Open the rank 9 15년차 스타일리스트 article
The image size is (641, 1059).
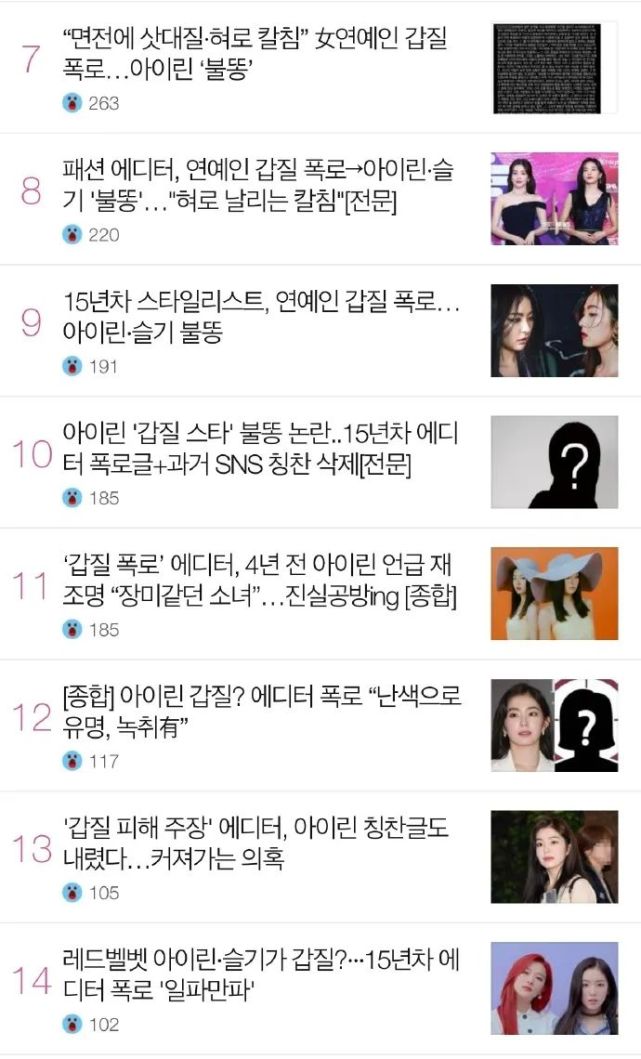(x=260, y=317)
